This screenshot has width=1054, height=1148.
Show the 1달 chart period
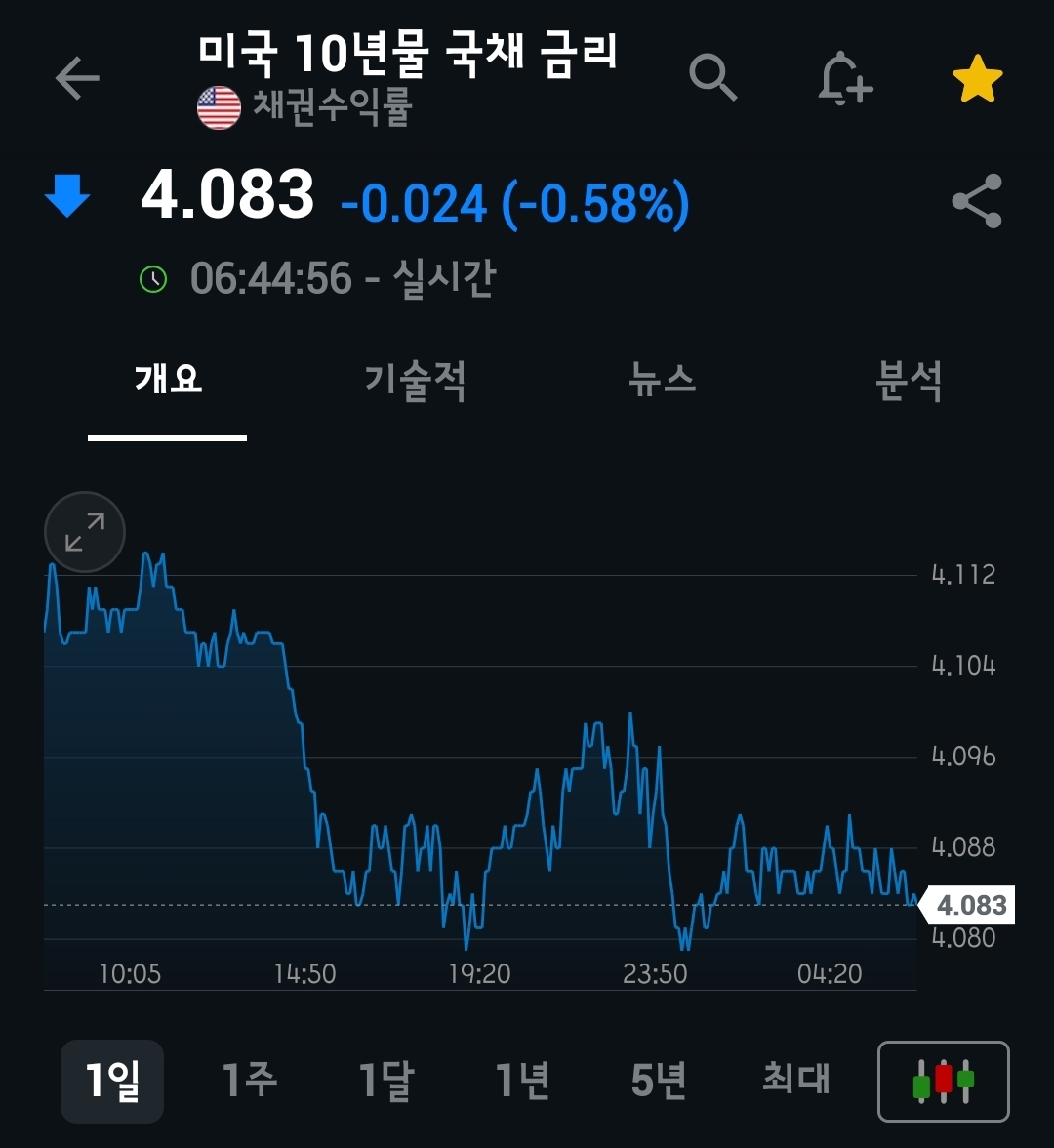tap(386, 1081)
